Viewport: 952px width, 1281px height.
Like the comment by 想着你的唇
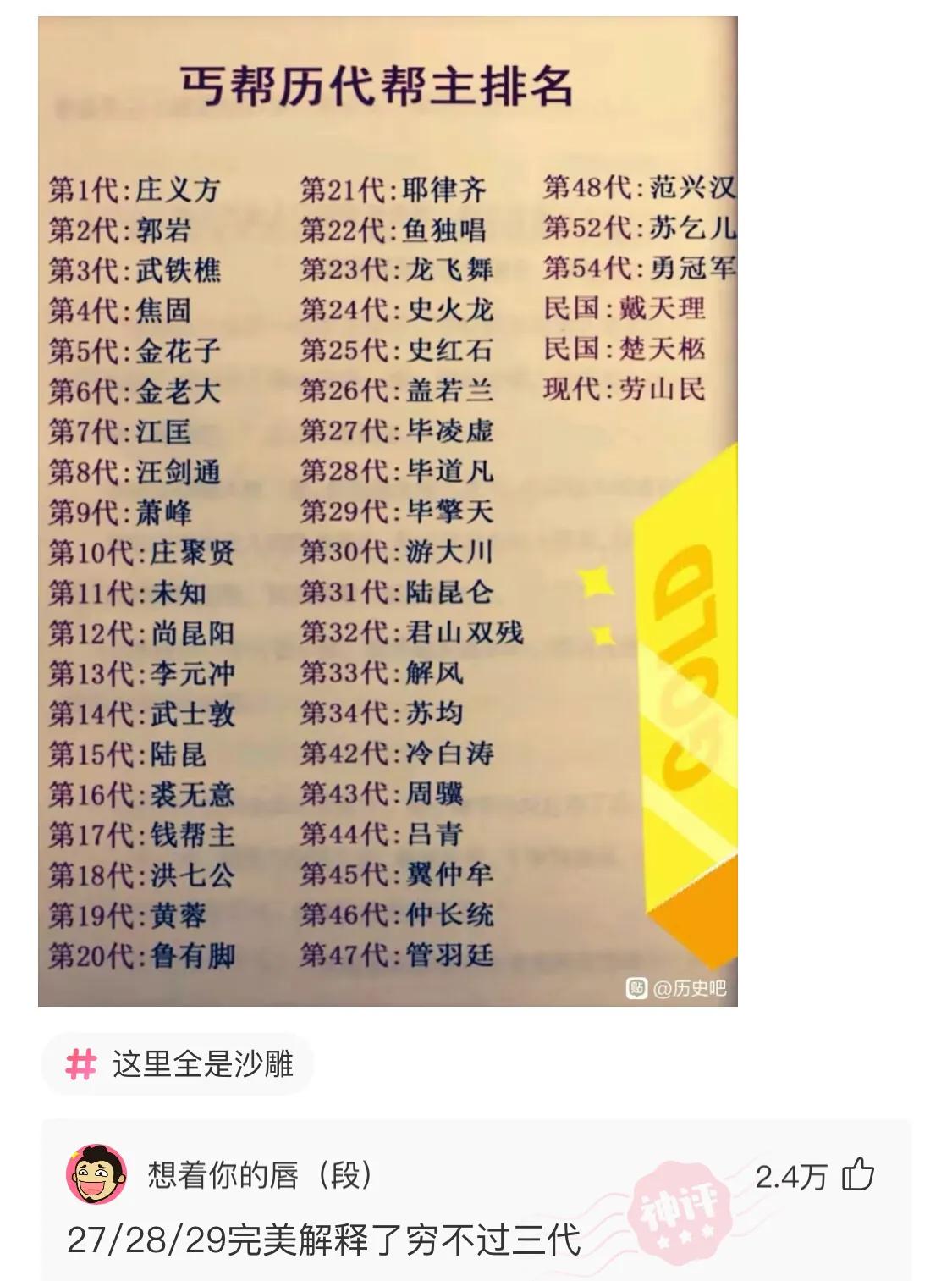[x=857, y=1175]
